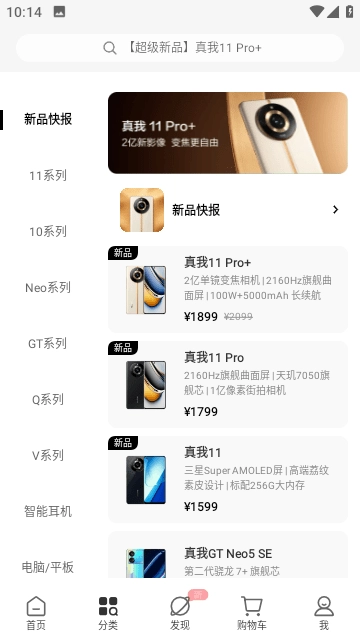This screenshot has width=360, height=640.
Task: Open the 购物车 shopping cart tab
Action: [252, 613]
